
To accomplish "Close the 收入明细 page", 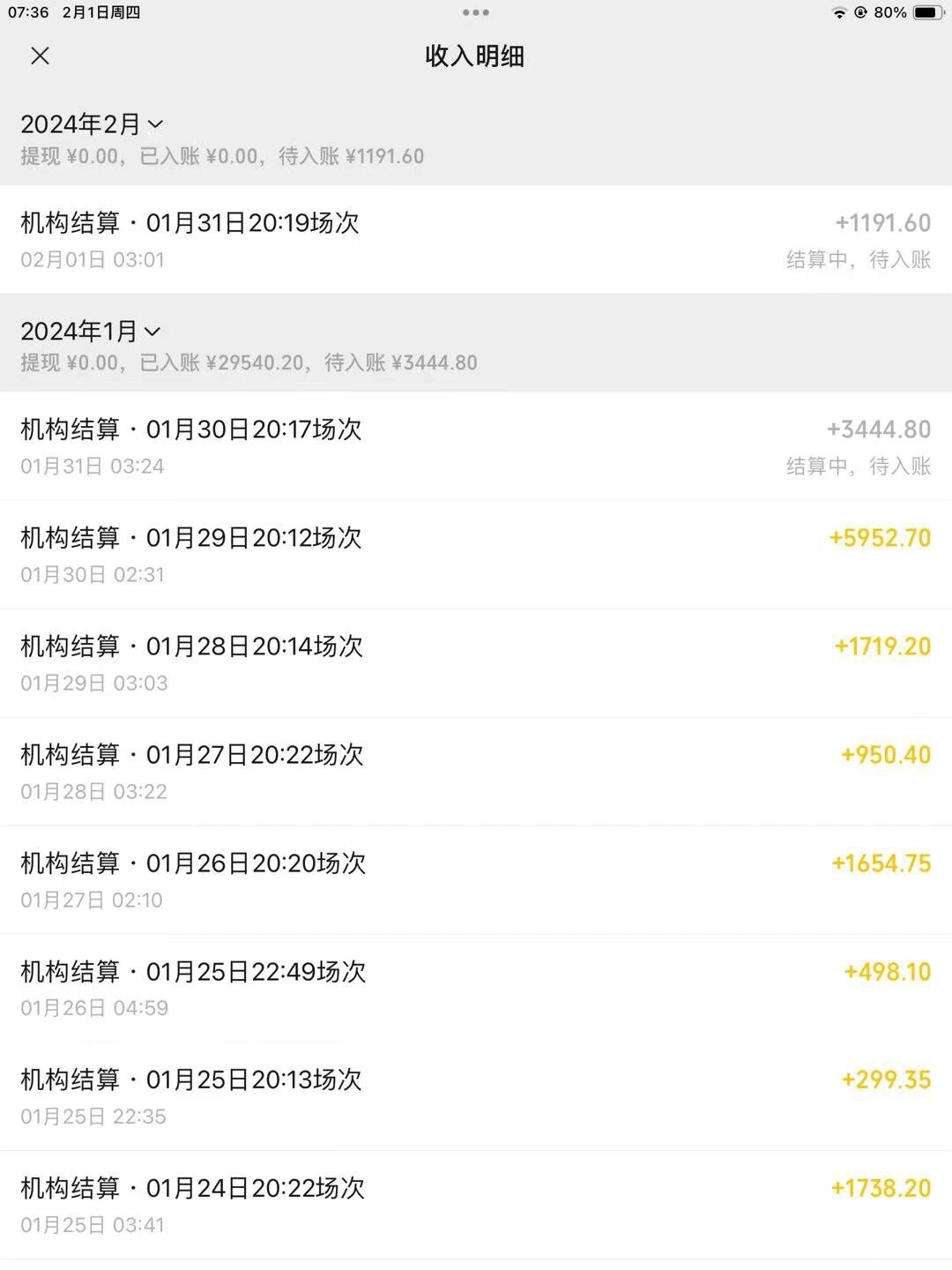I will point(40,56).
